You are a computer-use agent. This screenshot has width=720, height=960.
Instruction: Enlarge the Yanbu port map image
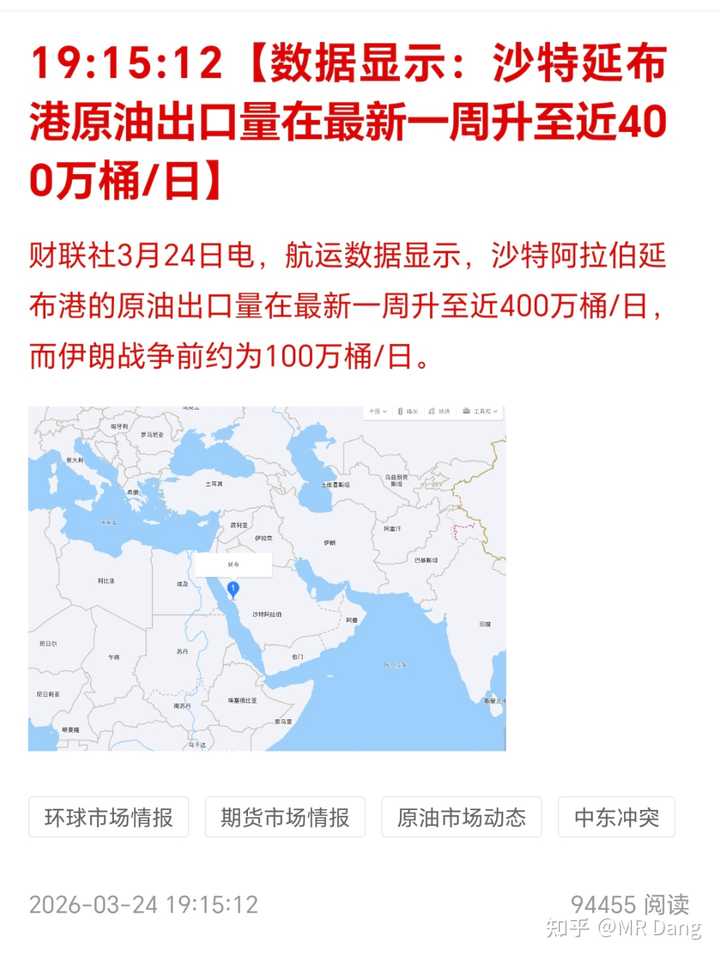pyautogui.click(x=267, y=578)
